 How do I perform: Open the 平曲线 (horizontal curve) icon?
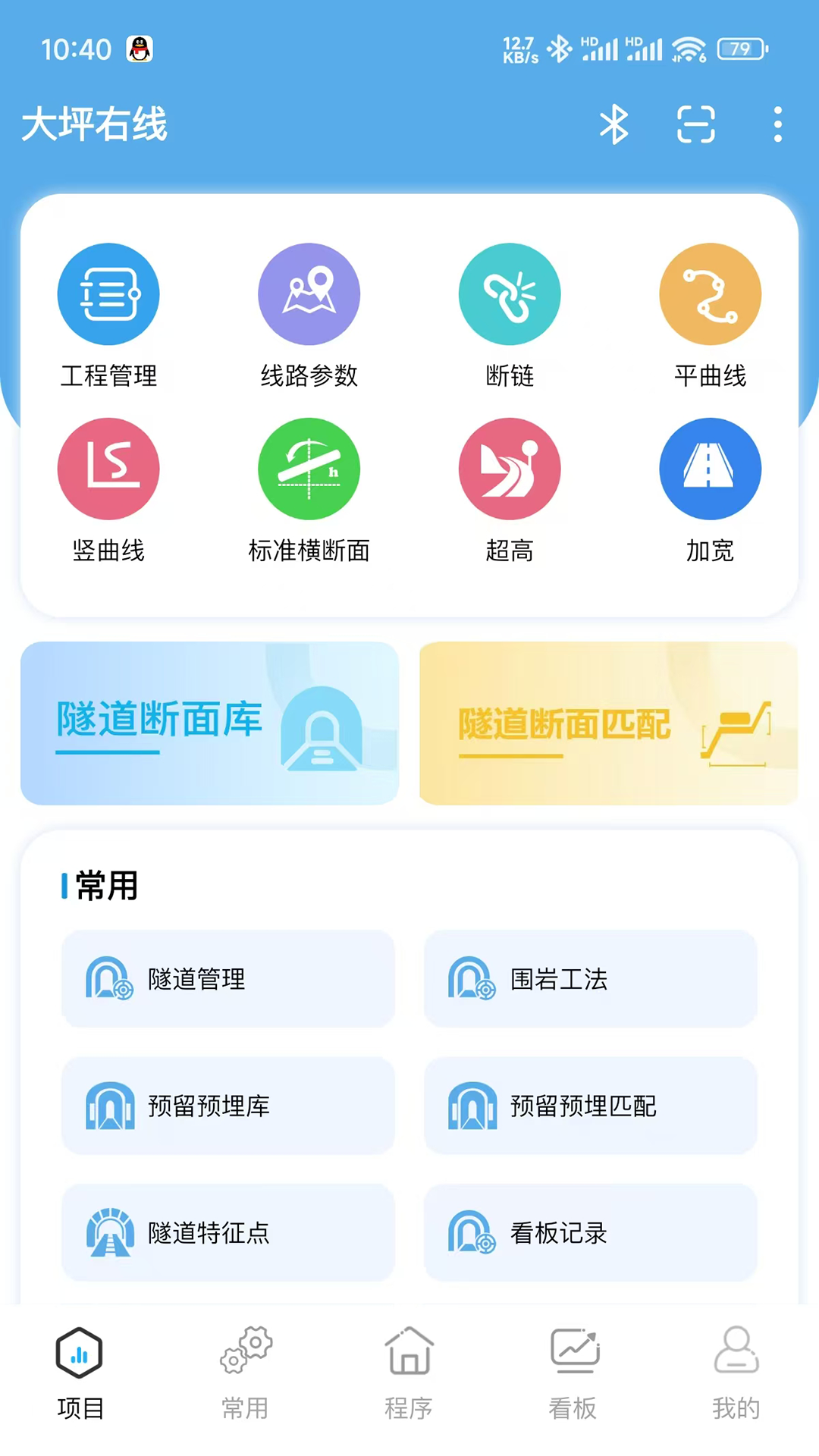pyautogui.click(x=710, y=293)
